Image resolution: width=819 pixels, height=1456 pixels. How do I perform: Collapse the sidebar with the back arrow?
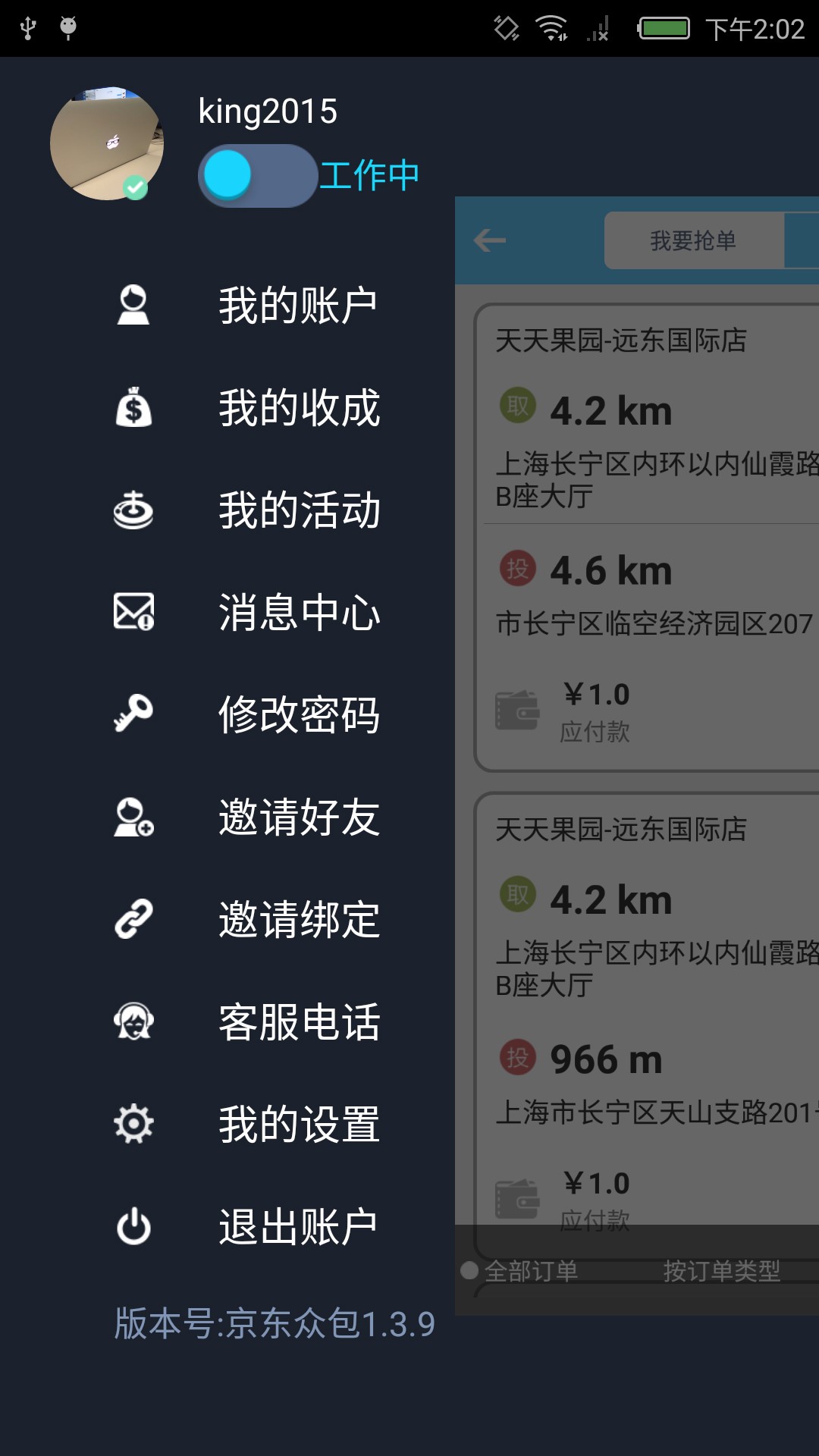point(490,239)
